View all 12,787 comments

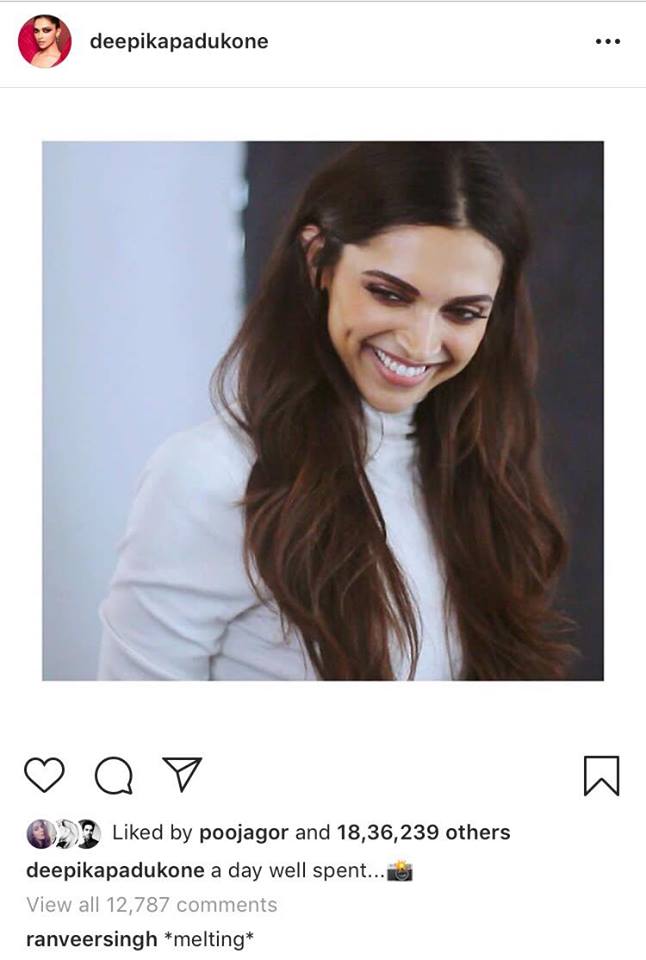click(152, 905)
